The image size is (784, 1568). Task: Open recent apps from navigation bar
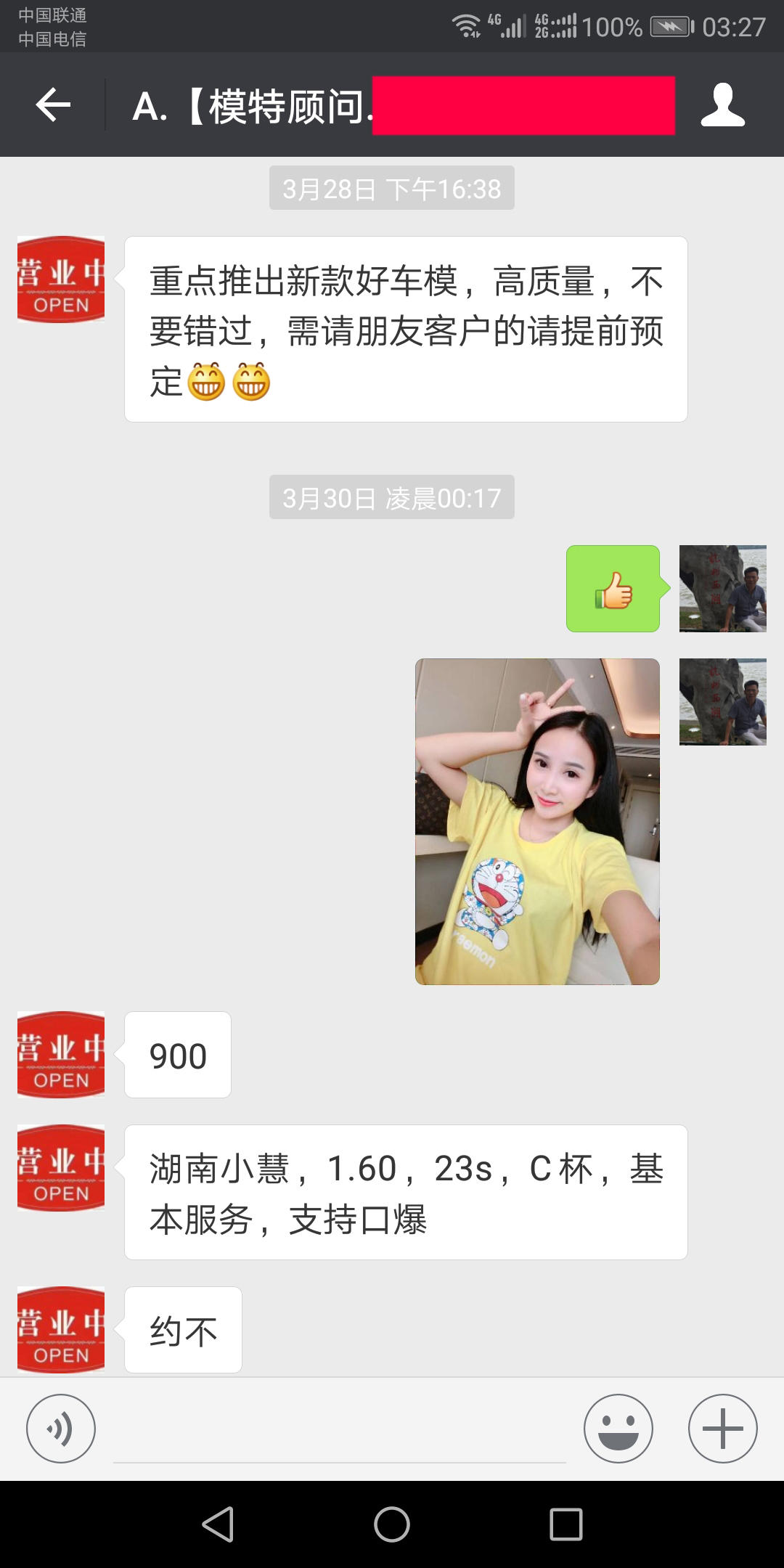tap(565, 1524)
